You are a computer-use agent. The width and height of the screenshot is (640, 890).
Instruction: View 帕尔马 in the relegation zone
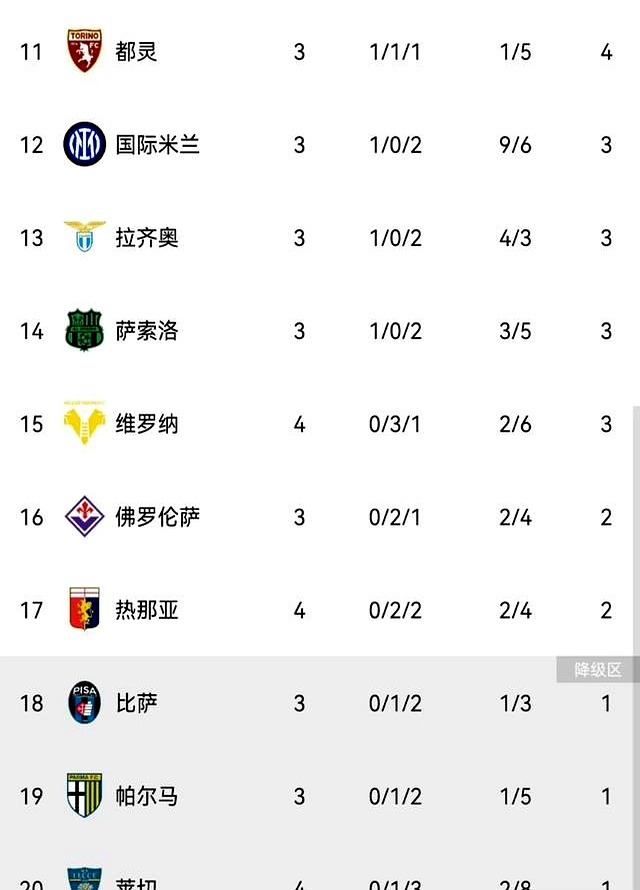pyautogui.click(x=146, y=796)
